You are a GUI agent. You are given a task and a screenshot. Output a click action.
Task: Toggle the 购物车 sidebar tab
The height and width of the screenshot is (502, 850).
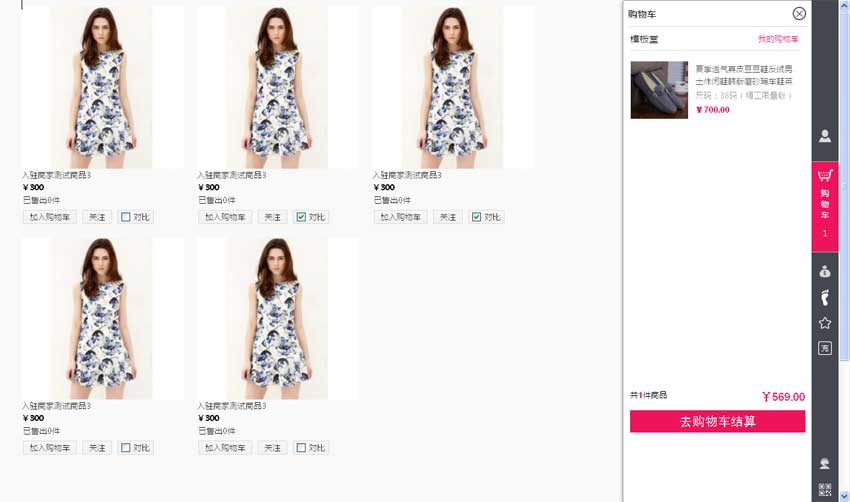[825, 205]
